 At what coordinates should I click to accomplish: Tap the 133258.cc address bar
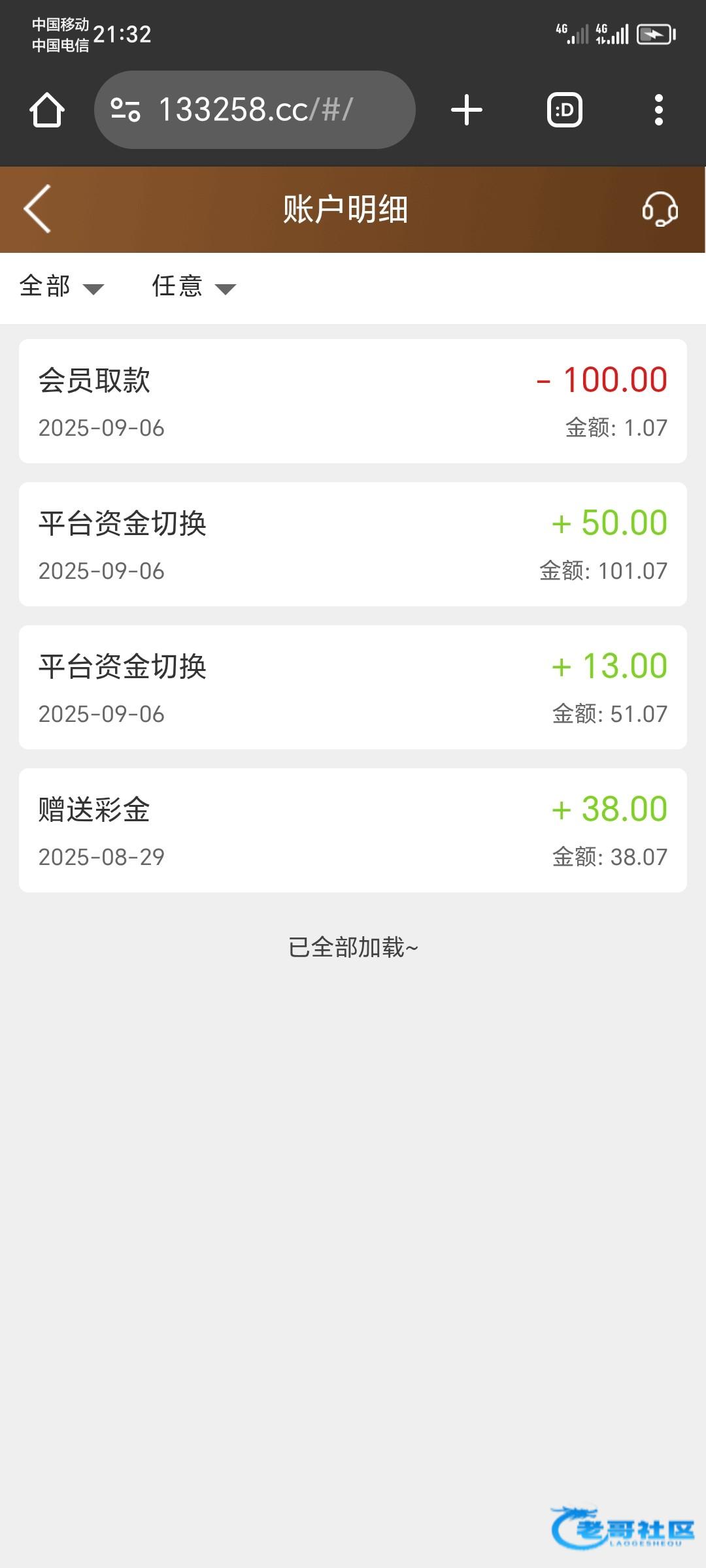tap(255, 110)
